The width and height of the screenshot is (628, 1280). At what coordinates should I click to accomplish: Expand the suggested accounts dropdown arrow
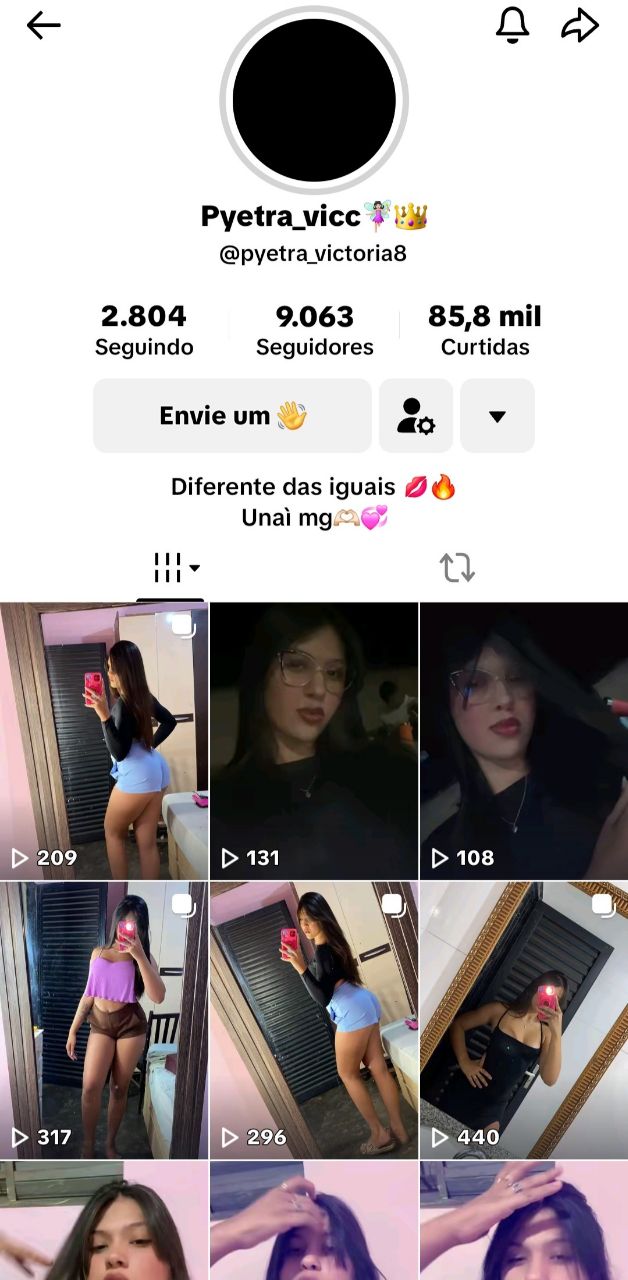click(x=497, y=416)
